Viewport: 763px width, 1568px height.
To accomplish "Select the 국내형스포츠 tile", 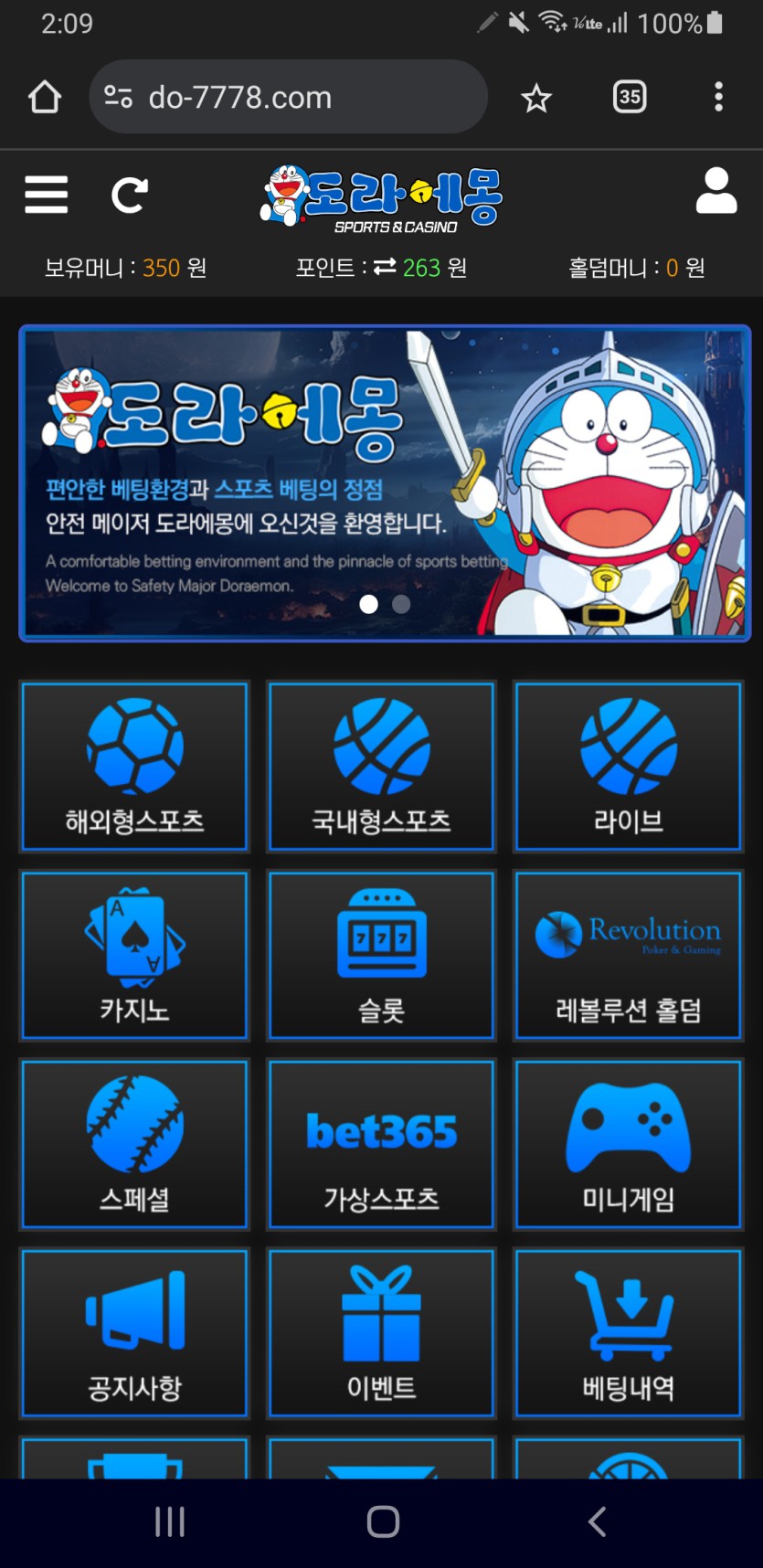I will (x=381, y=767).
